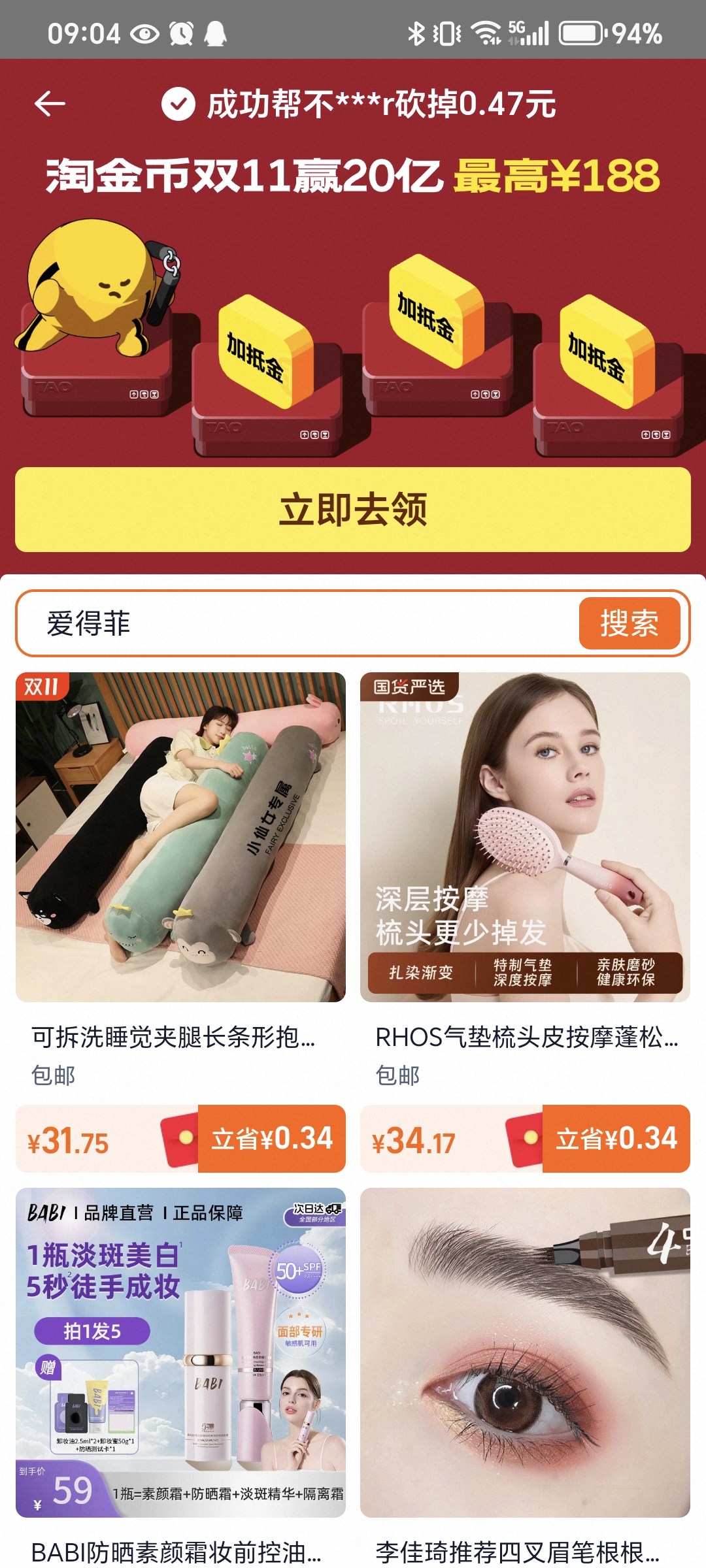Open the 李佳琦推荐四叉眉笔 product
This screenshot has width=706, height=1568.
(525, 1352)
